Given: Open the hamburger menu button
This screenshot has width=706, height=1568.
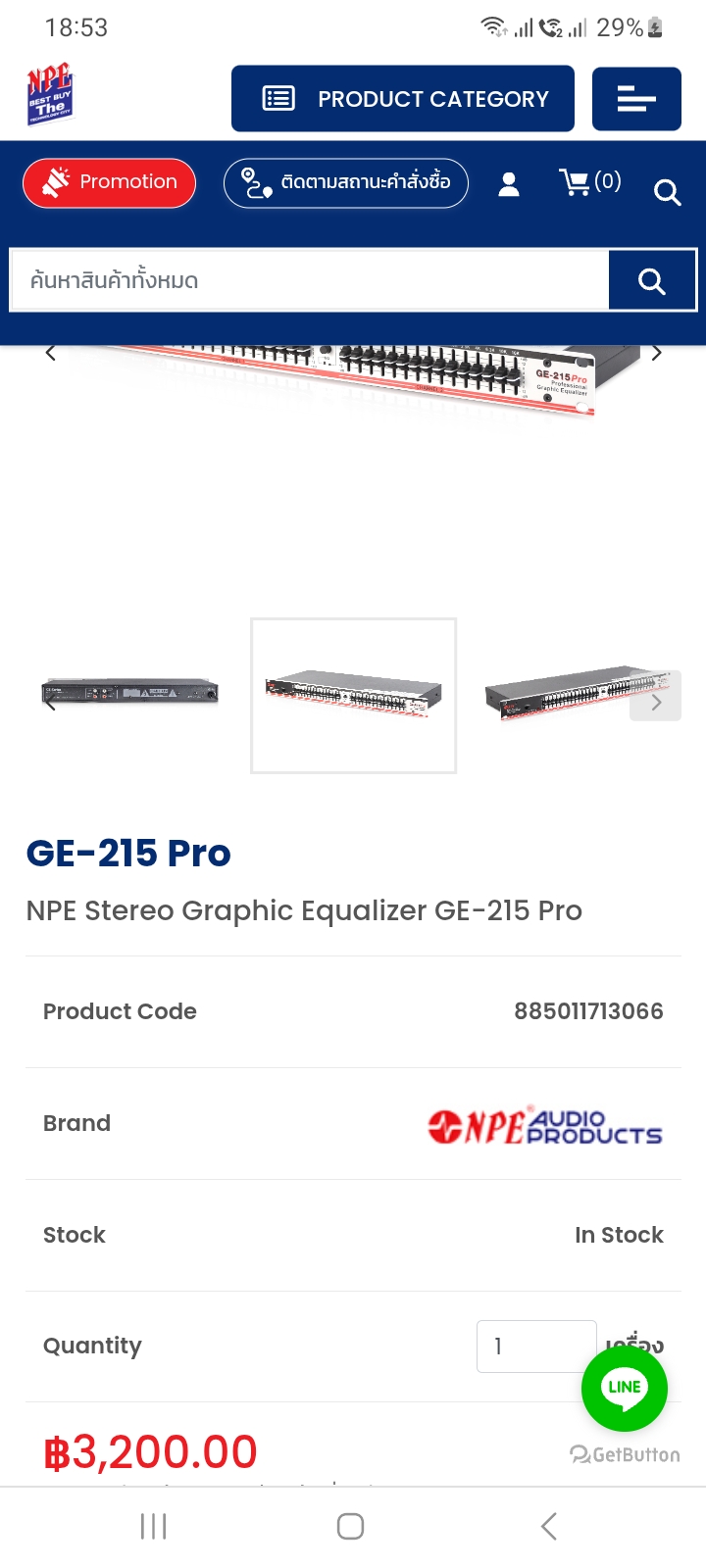Looking at the screenshot, I should [x=636, y=99].
